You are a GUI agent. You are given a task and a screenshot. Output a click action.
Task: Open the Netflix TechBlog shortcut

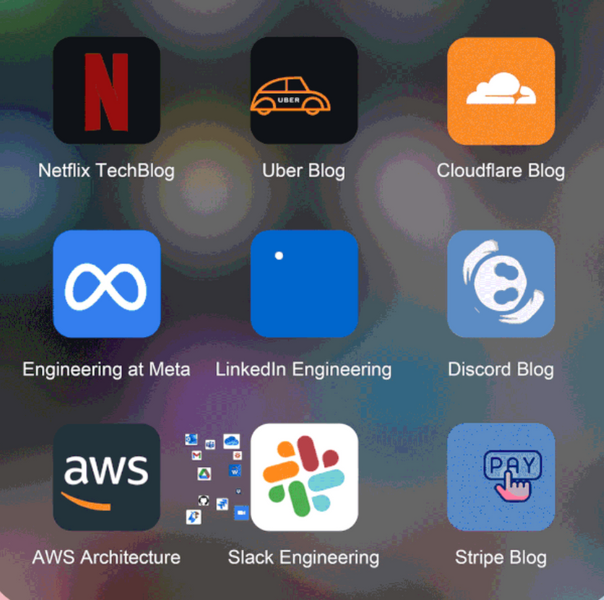[x=106, y=91]
